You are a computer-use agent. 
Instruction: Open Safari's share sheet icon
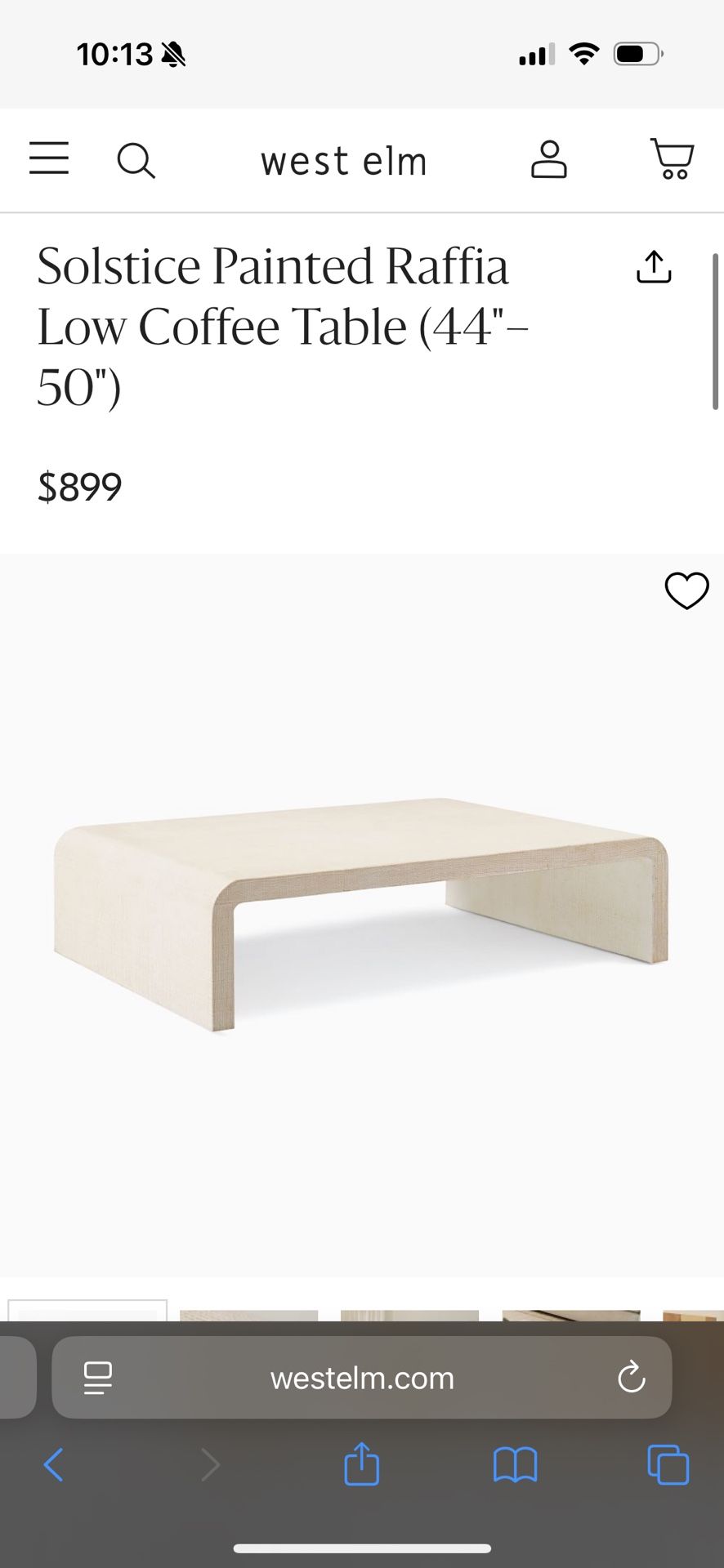(x=360, y=1464)
